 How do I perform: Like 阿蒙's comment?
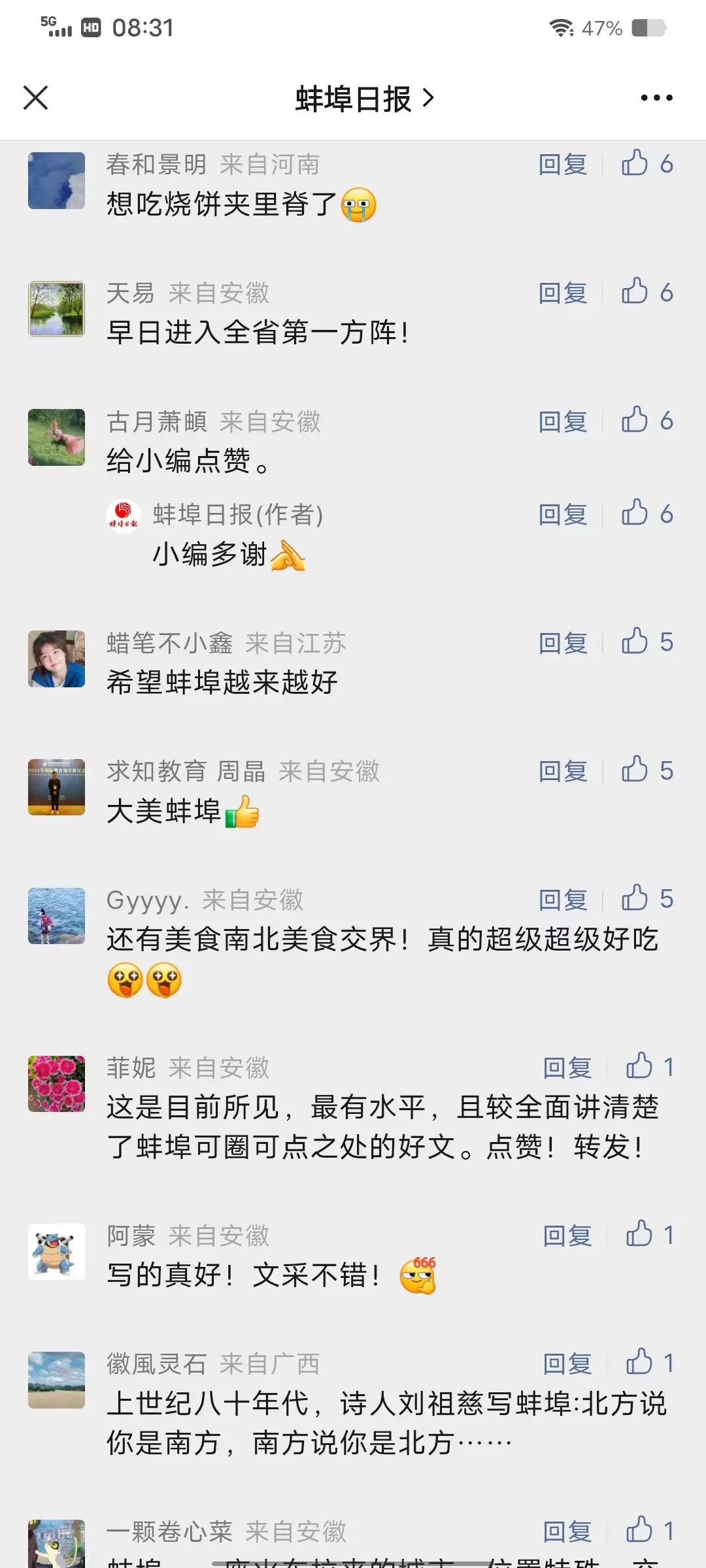pyautogui.click(x=649, y=1235)
